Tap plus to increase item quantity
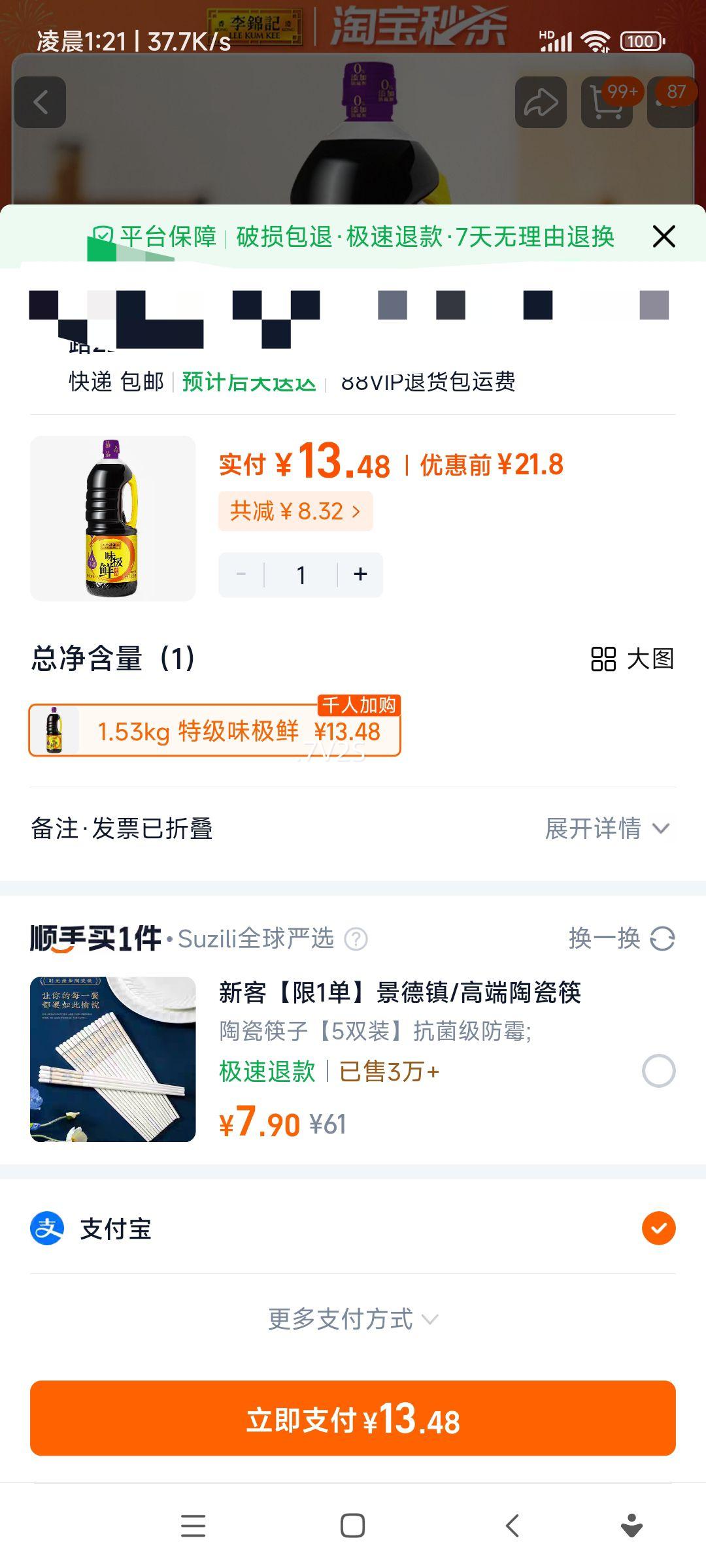 [359, 574]
